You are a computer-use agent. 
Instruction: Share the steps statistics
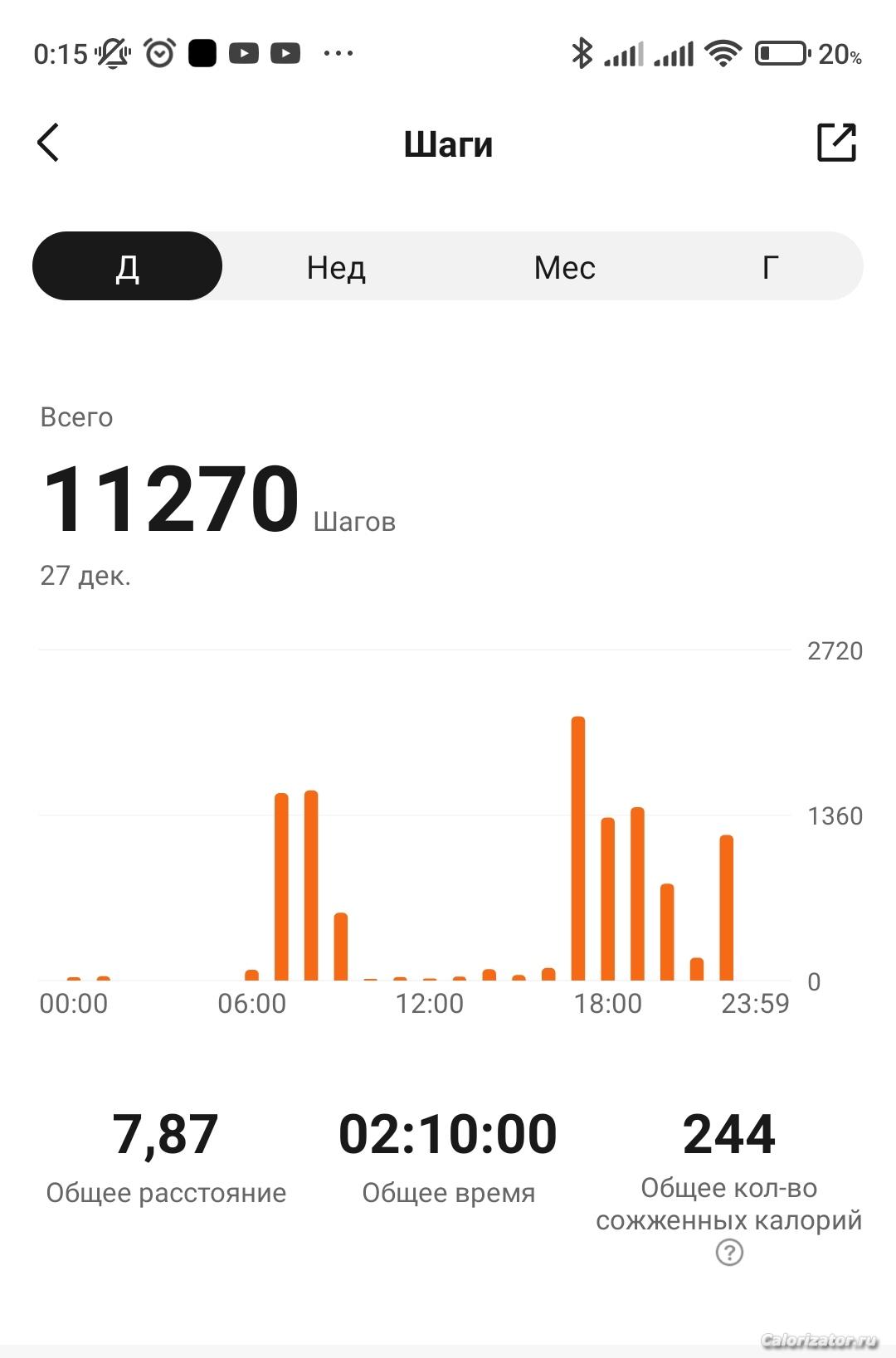coord(836,143)
